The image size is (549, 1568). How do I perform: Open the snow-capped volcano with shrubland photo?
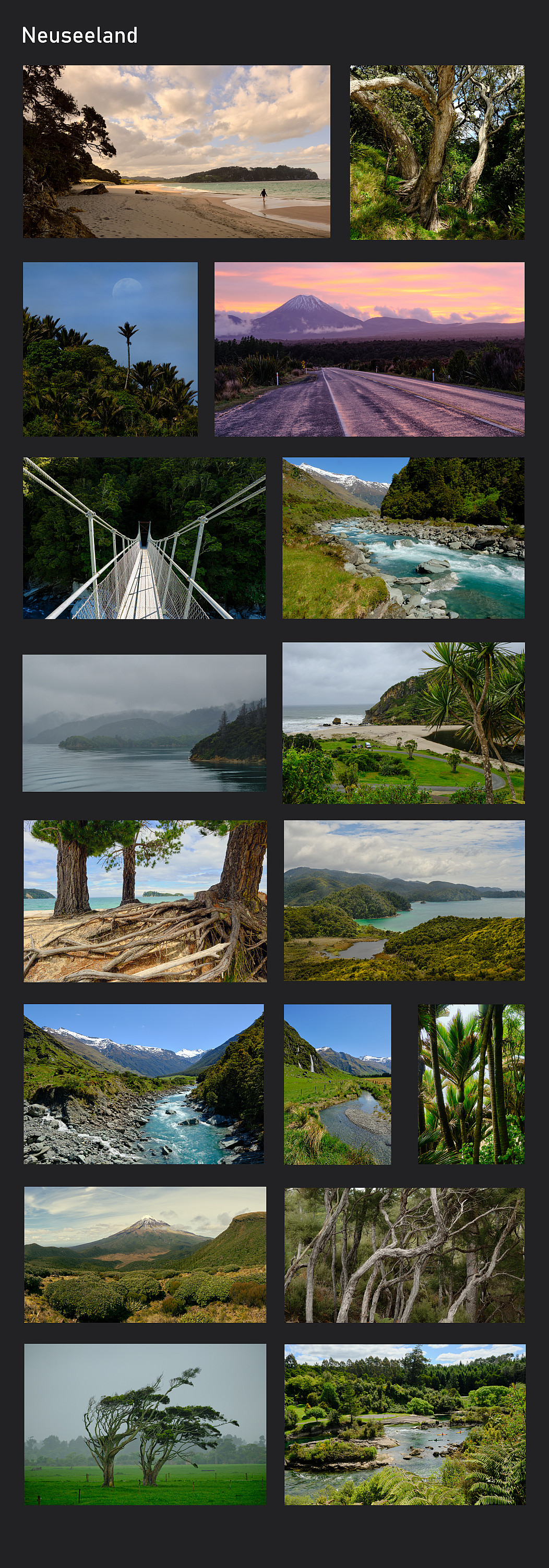(145, 1255)
